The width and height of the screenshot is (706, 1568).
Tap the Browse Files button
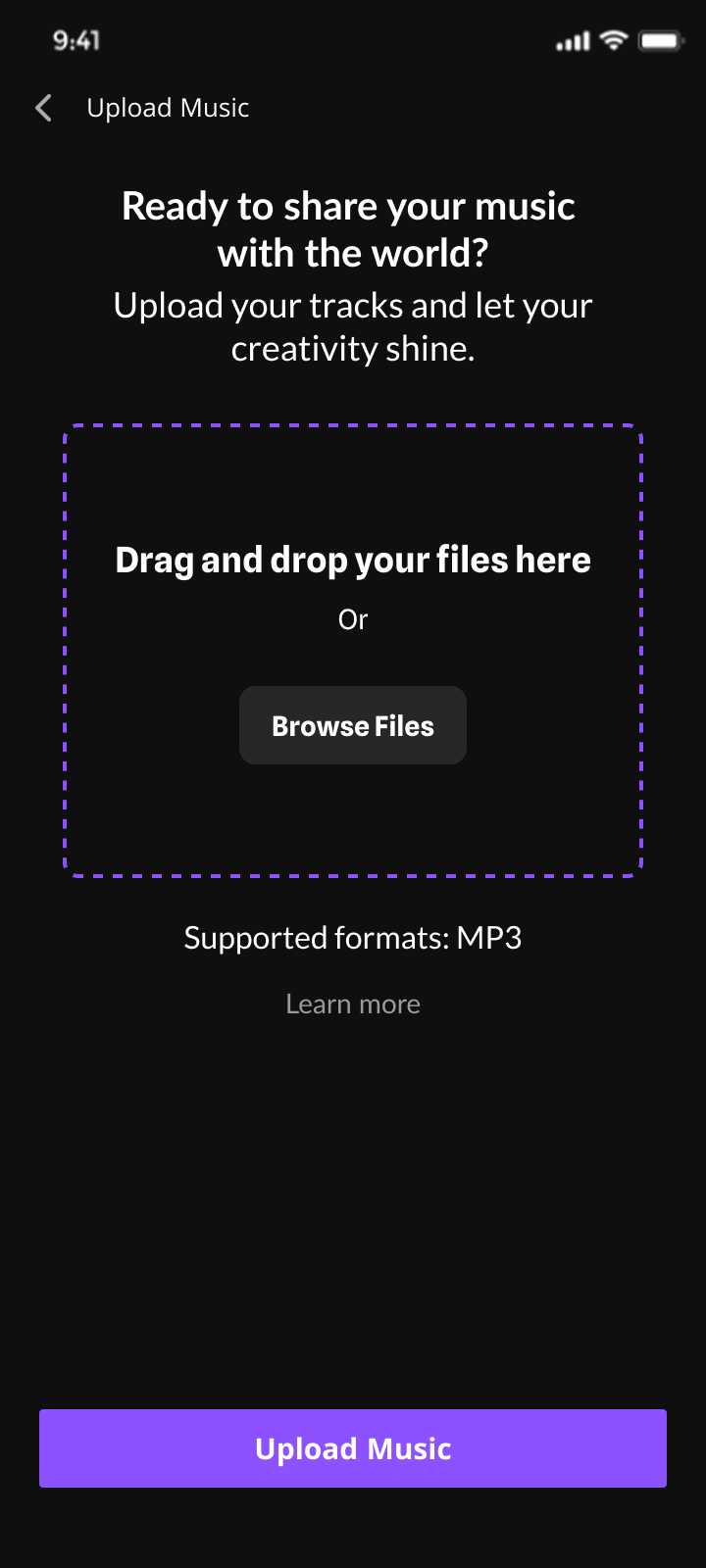[353, 725]
